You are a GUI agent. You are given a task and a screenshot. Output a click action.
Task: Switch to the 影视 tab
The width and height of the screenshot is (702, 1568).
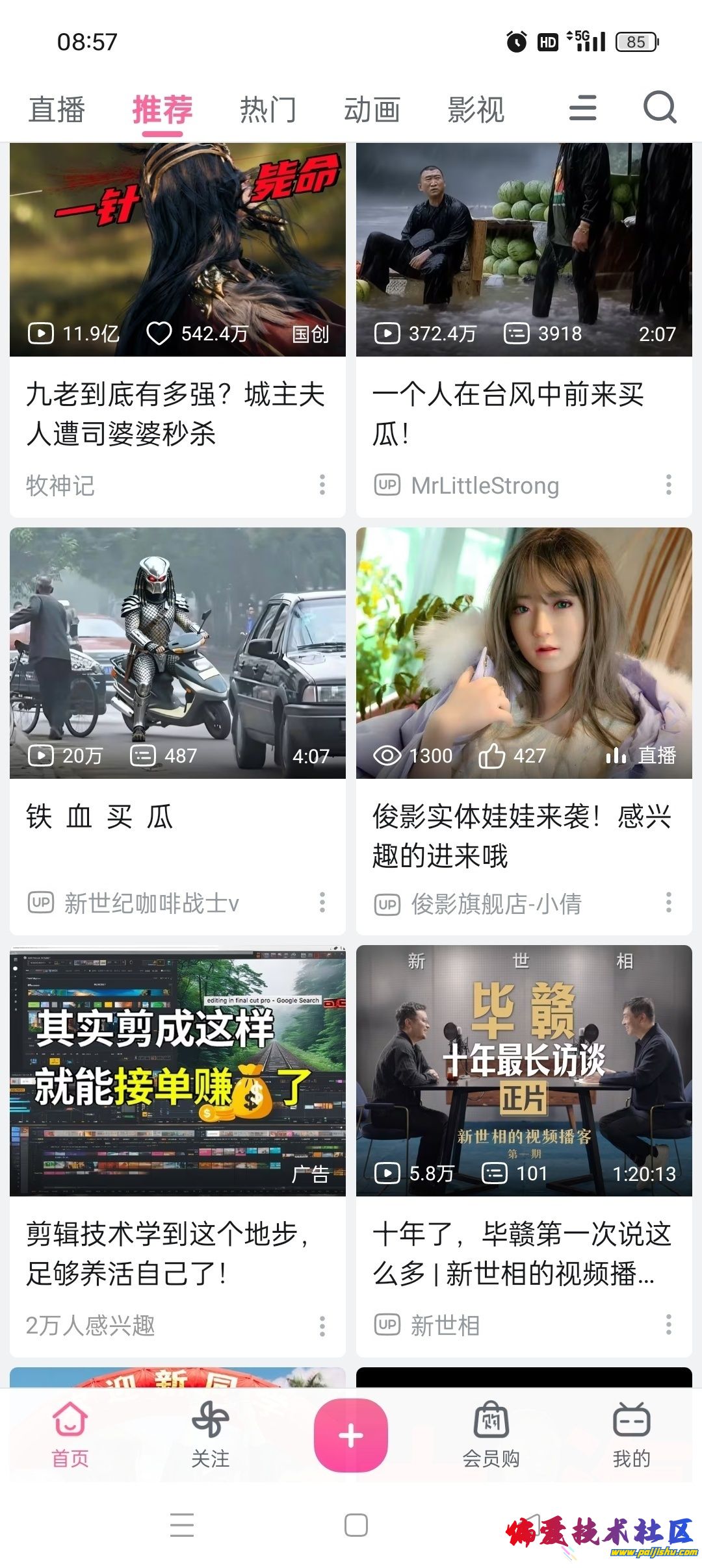(x=476, y=109)
